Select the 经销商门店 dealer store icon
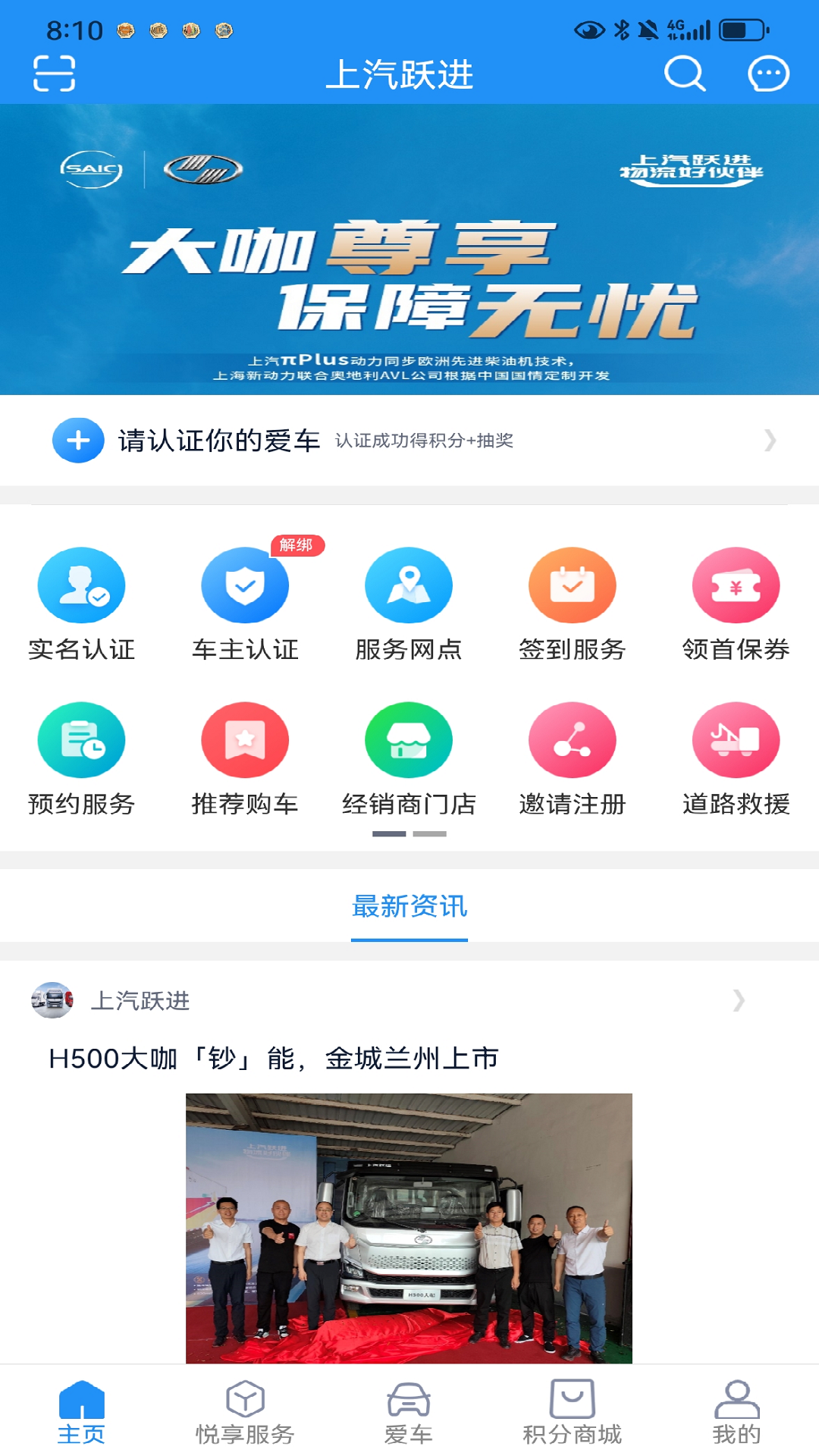The height and width of the screenshot is (1456, 819). coord(408,739)
